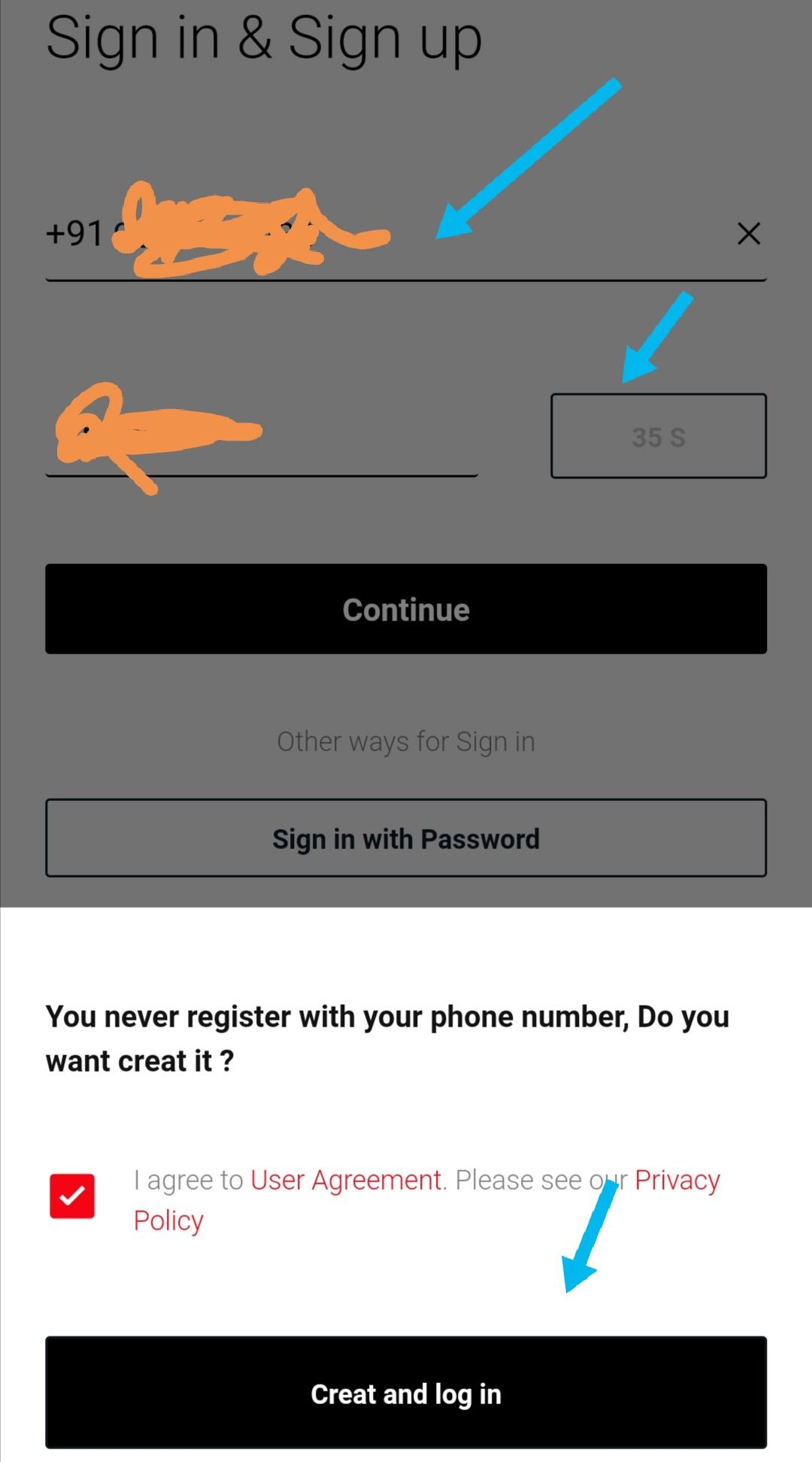Tap the 35 S resend countdown button
This screenshot has width=812, height=1462.
659,436
